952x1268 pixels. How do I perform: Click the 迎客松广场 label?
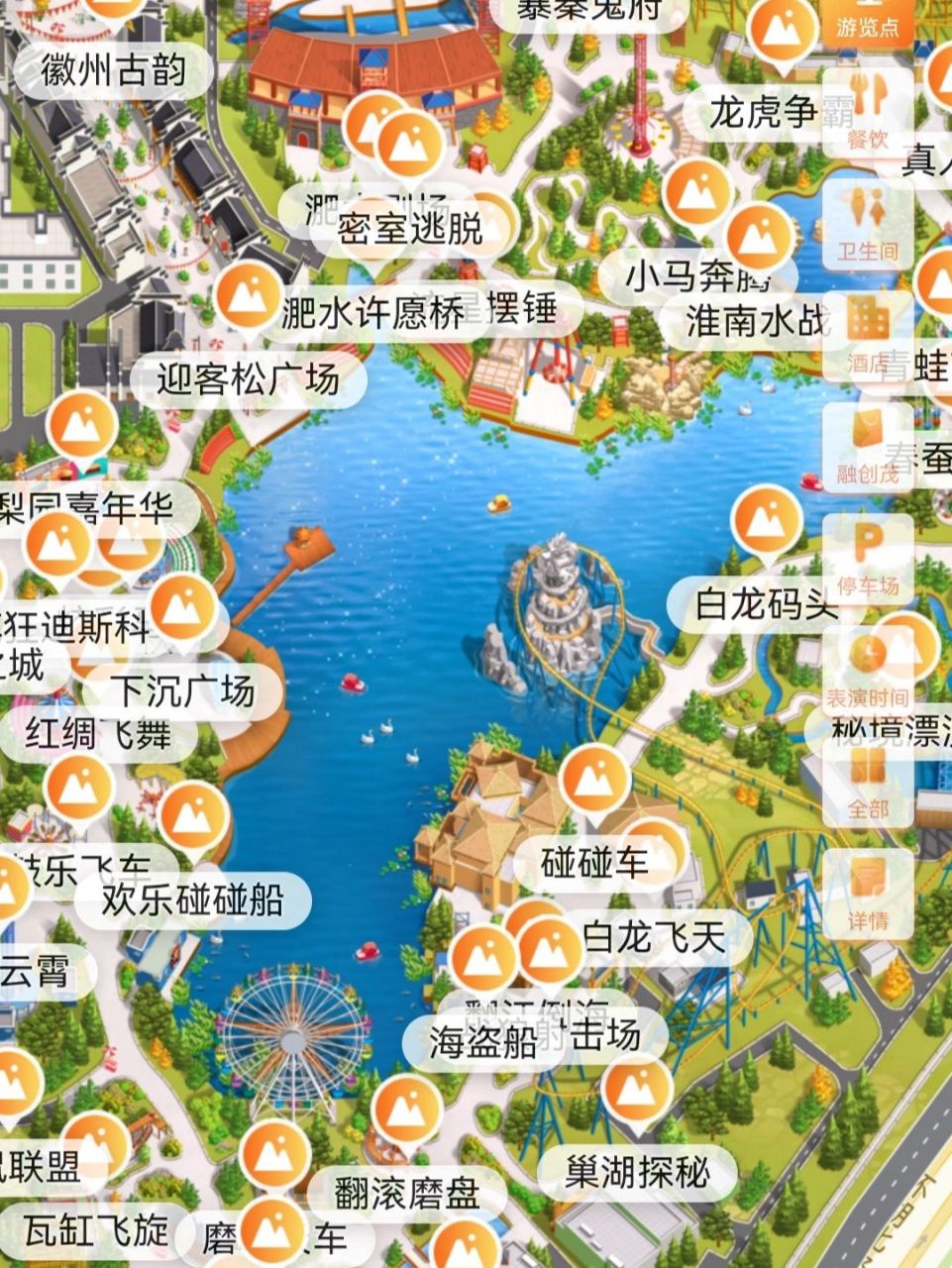click(x=248, y=377)
